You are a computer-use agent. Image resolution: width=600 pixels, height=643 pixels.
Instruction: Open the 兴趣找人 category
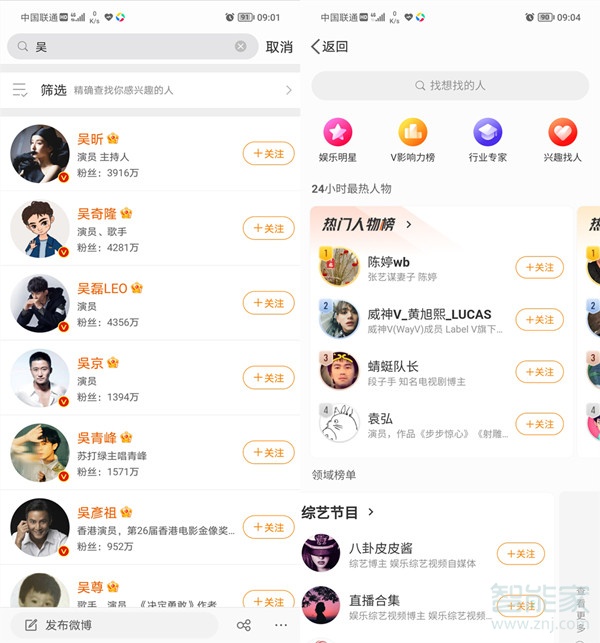pyautogui.click(x=562, y=140)
